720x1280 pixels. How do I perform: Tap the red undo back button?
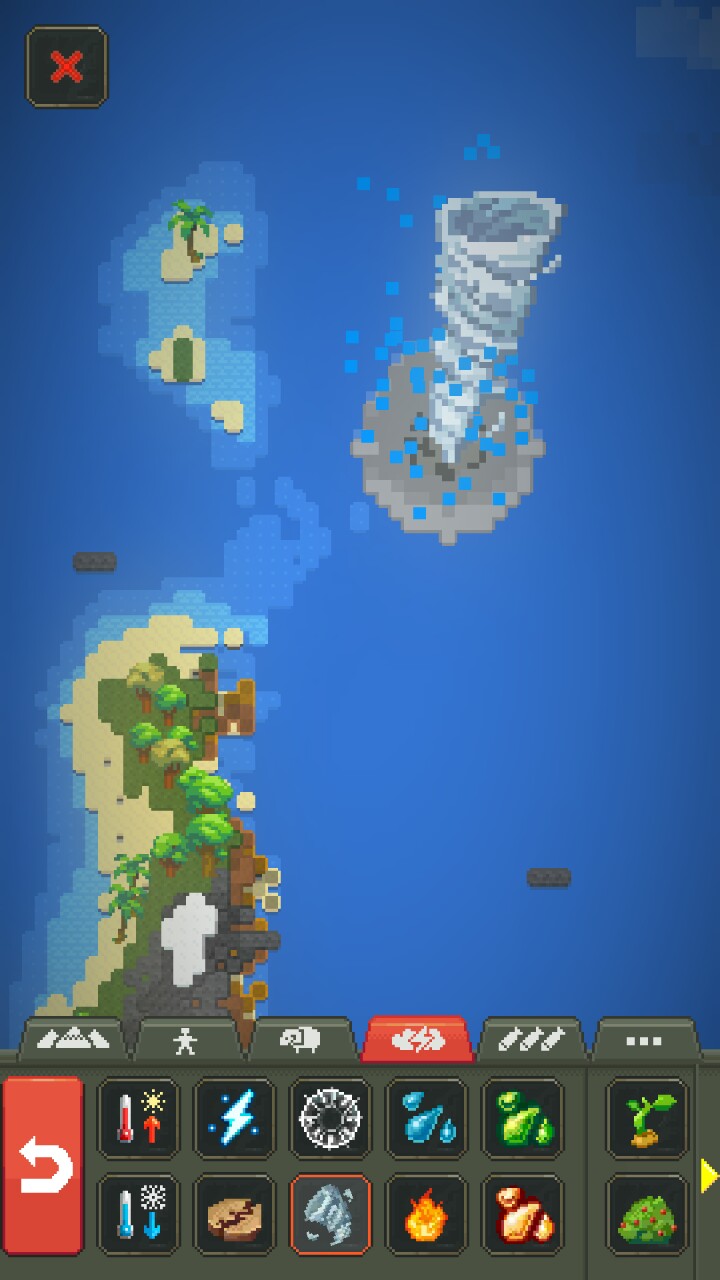point(44,1166)
